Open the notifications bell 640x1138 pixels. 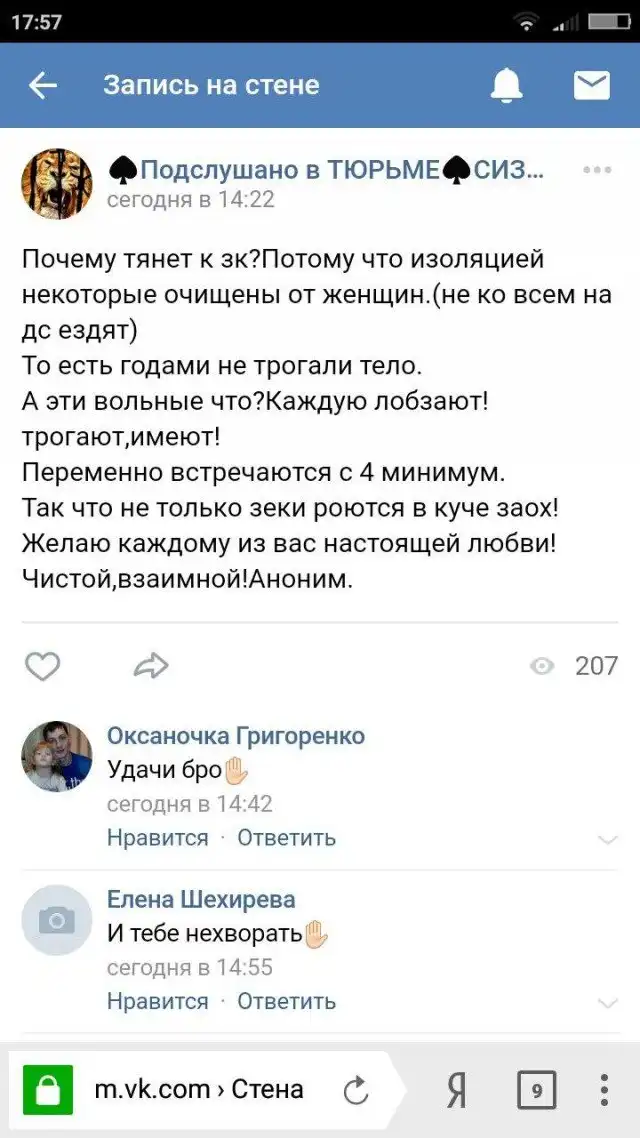[x=507, y=86]
